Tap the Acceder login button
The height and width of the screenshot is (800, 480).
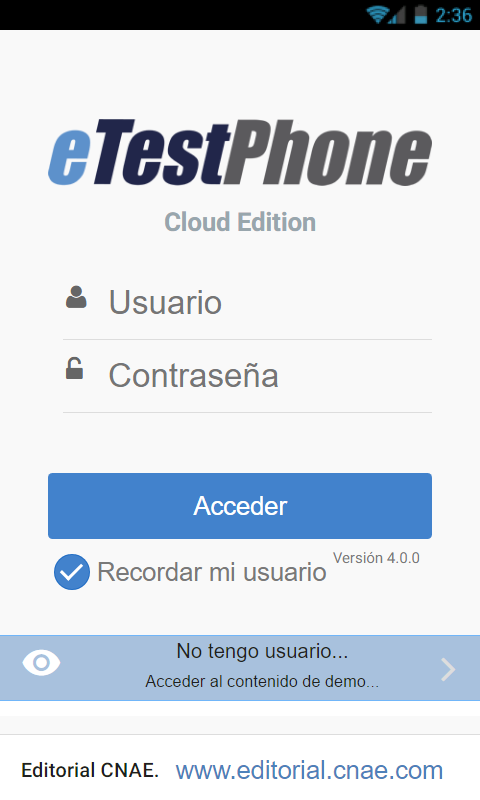point(240,506)
